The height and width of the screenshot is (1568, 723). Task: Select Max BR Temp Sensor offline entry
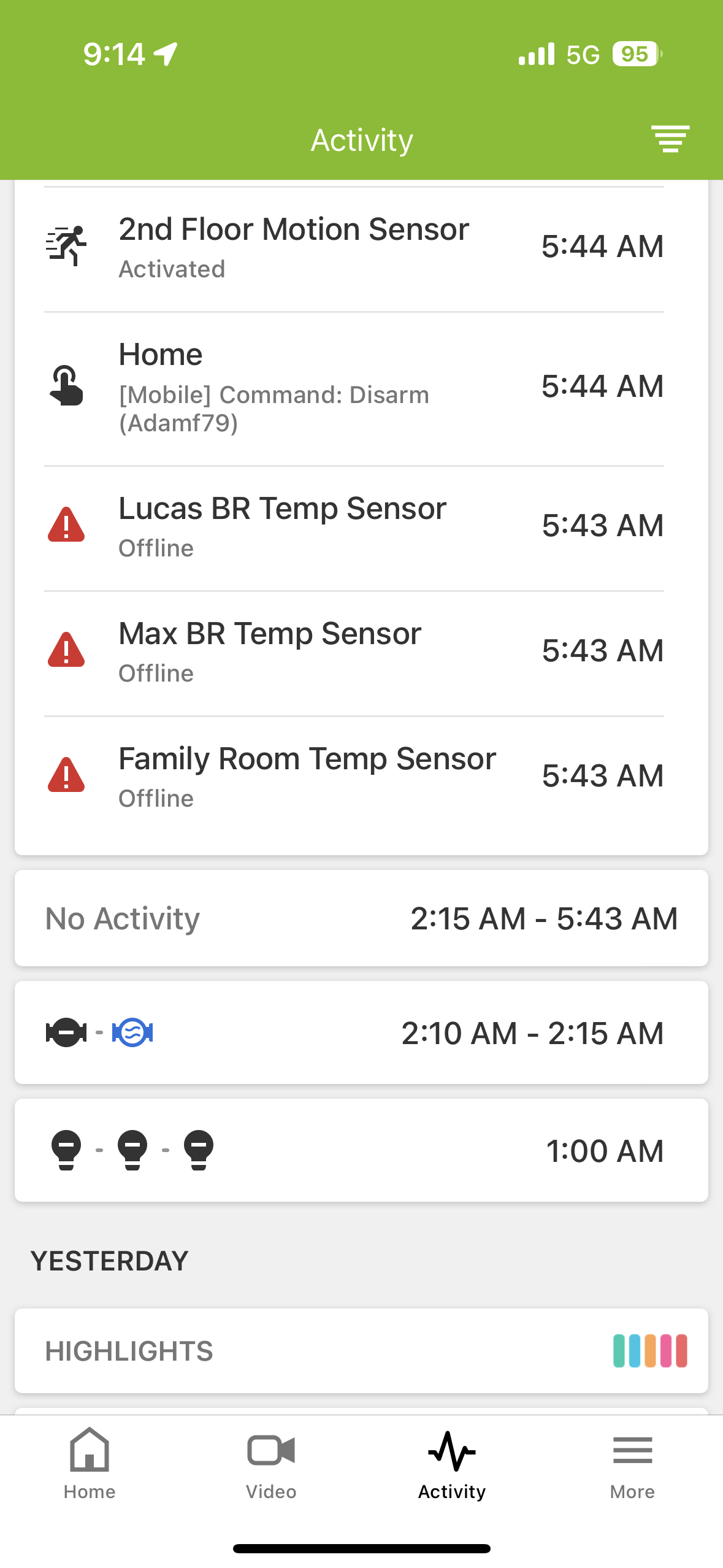pyautogui.click(x=354, y=653)
